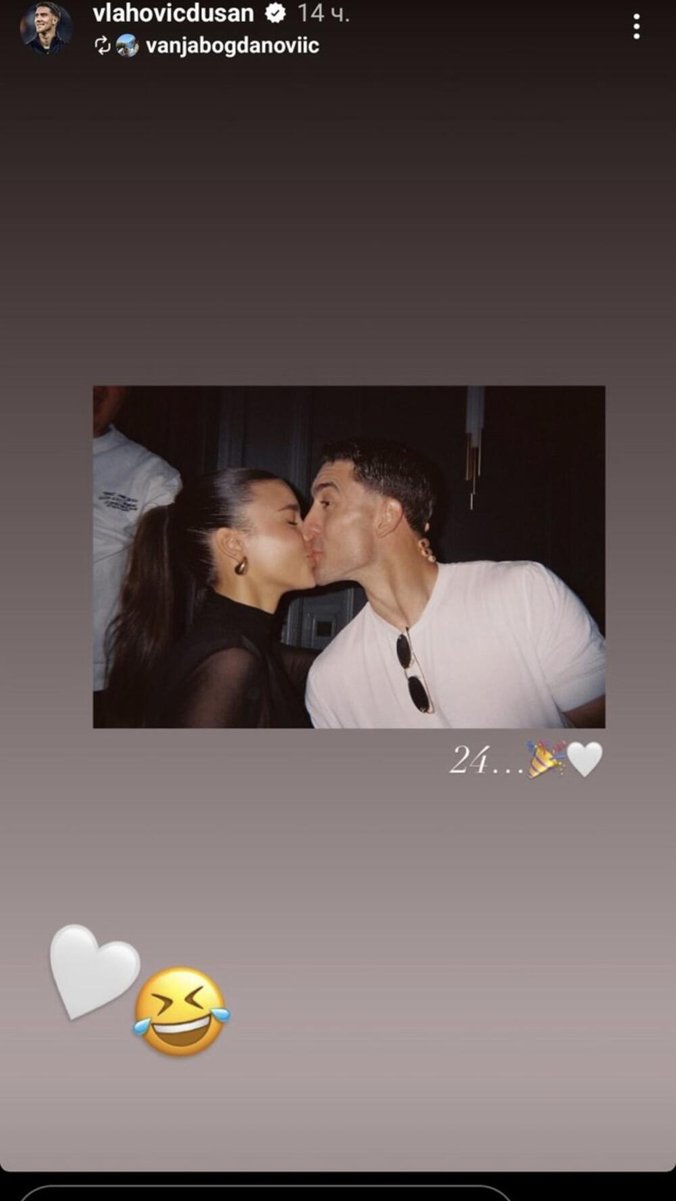Screen dimensions: 676x1201
Task: Open vlahovicdusan's profile picture
Action: (45, 28)
